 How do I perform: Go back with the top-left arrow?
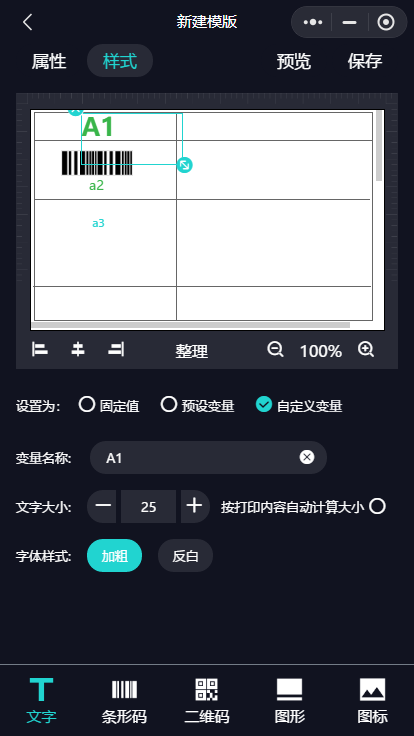(x=28, y=22)
